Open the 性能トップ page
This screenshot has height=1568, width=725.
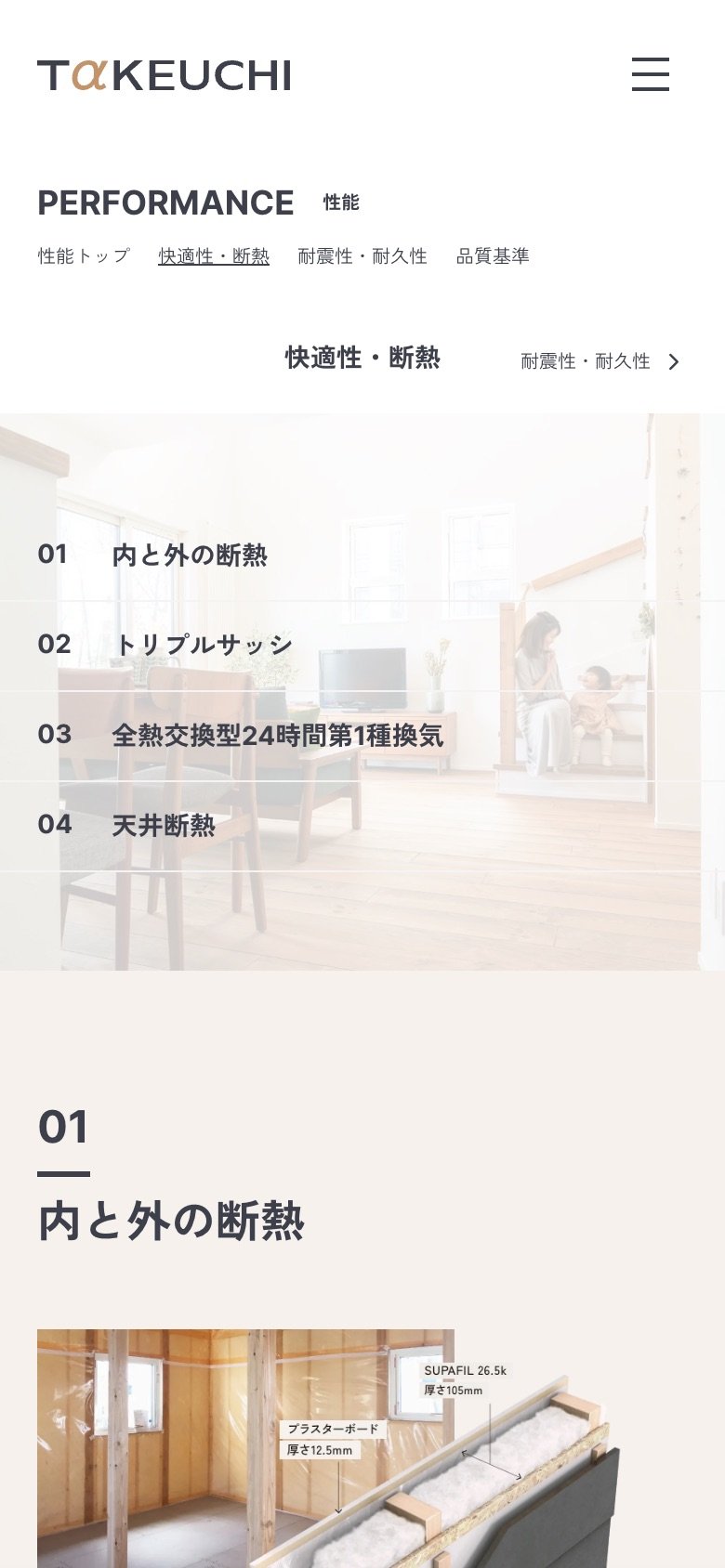pos(84,256)
